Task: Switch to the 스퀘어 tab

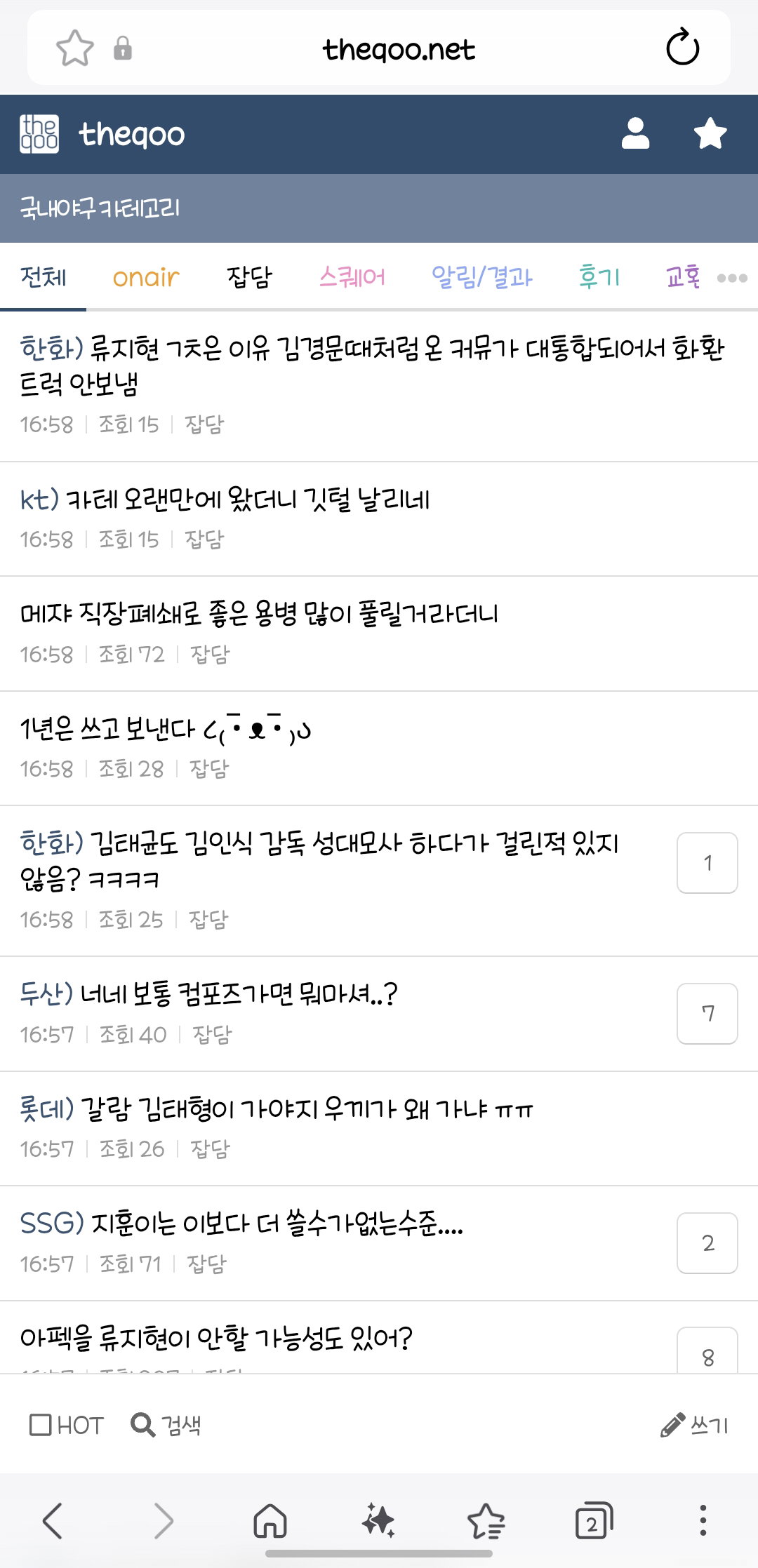Action: tap(352, 278)
